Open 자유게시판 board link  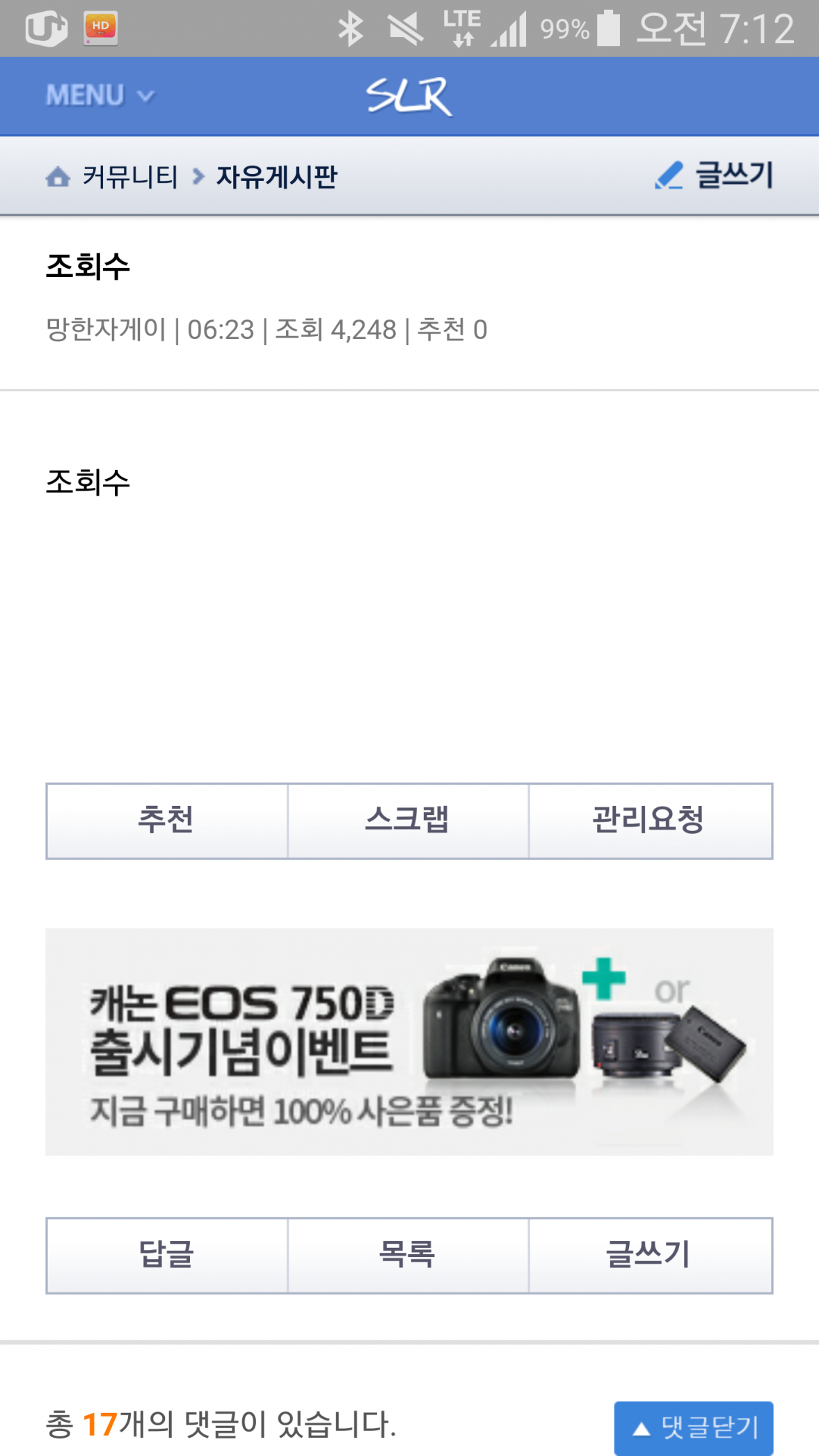tap(276, 177)
